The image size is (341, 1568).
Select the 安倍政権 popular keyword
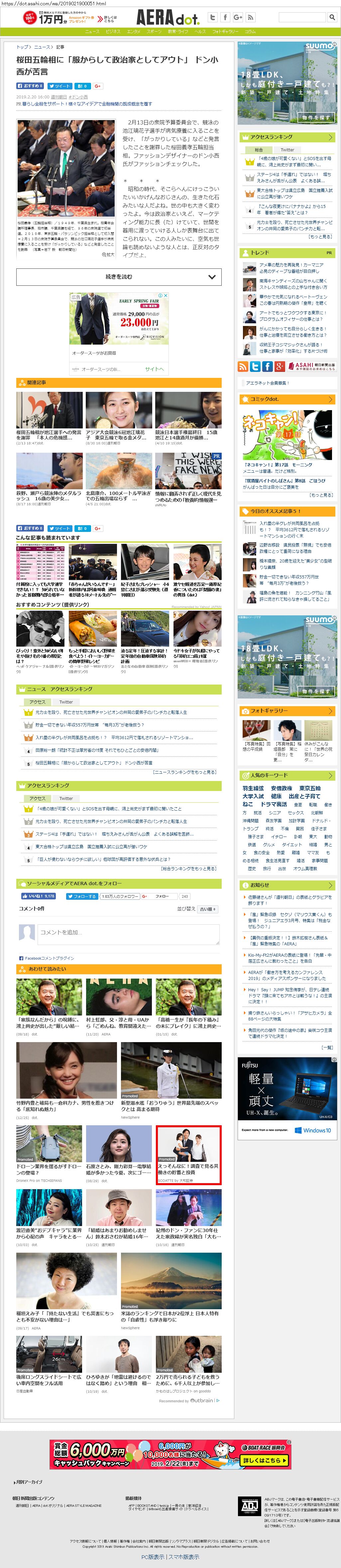[x=282, y=788]
